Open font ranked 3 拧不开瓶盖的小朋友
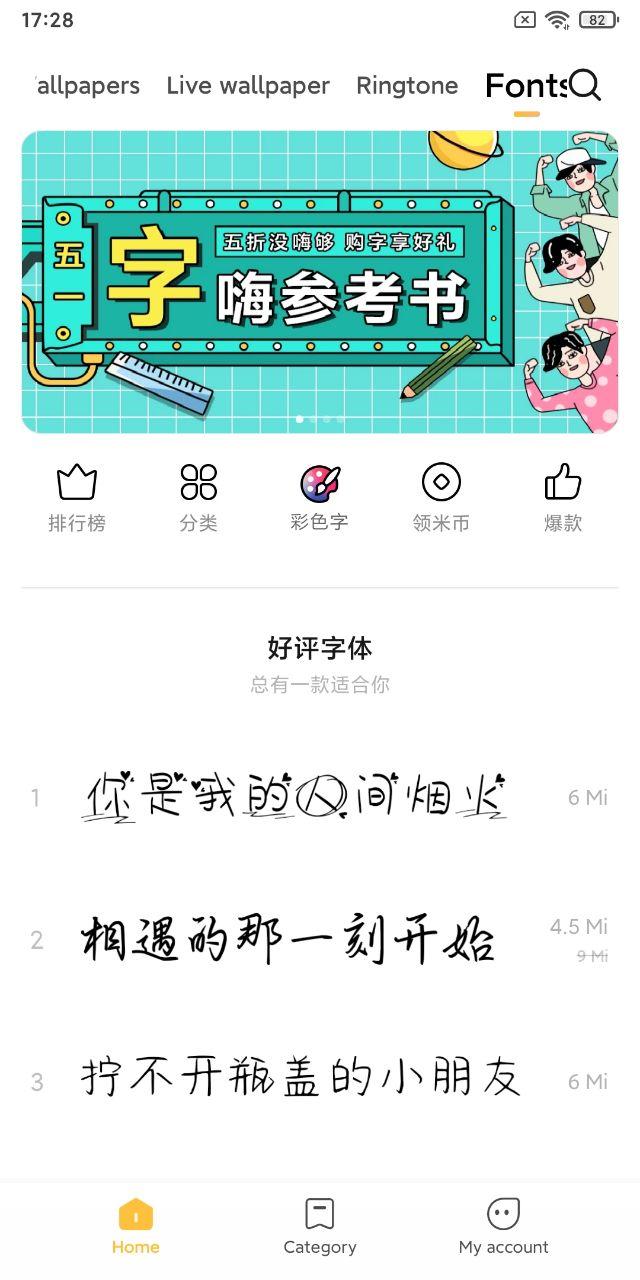This screenshot has height=1280, width=640. 320,1081
